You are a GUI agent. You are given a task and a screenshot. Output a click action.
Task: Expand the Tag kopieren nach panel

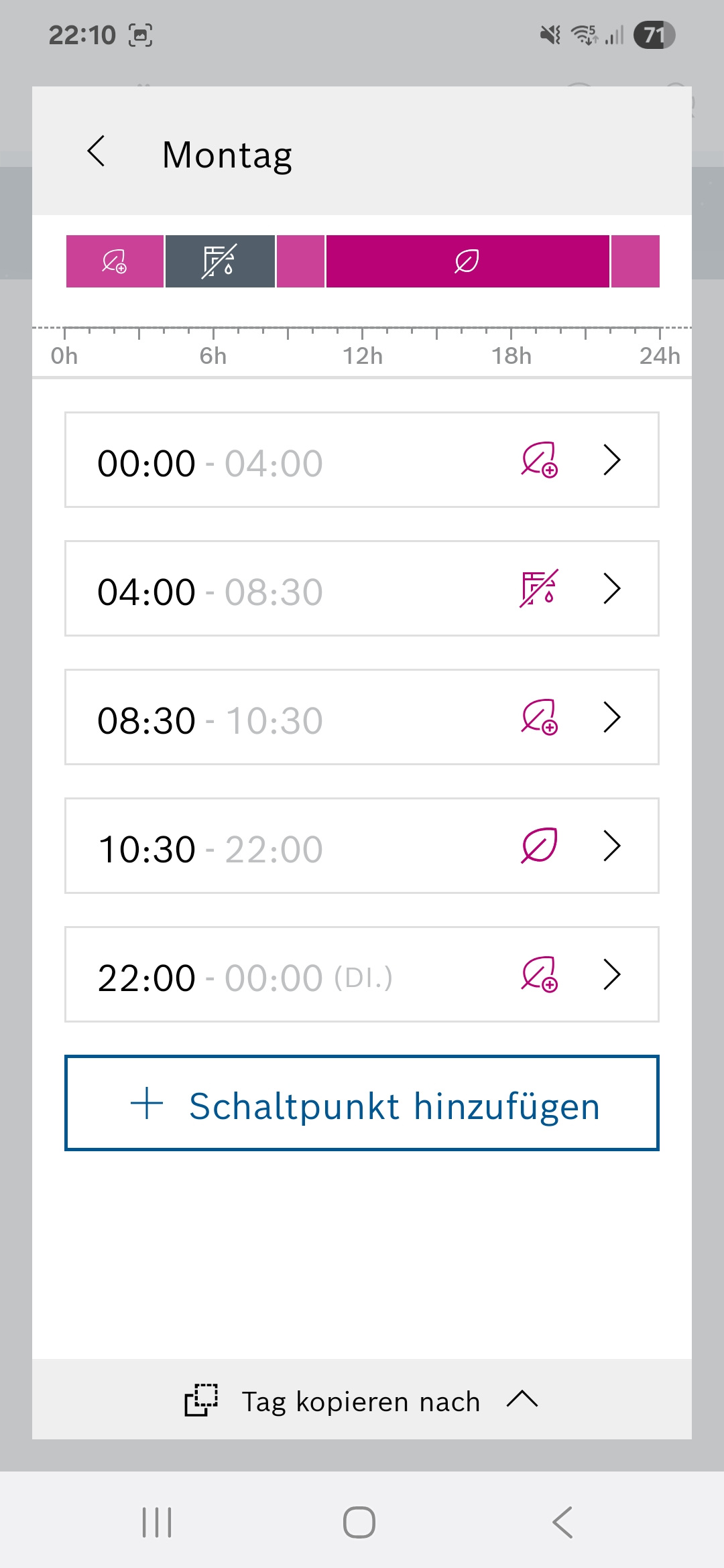pos(362,1400)
